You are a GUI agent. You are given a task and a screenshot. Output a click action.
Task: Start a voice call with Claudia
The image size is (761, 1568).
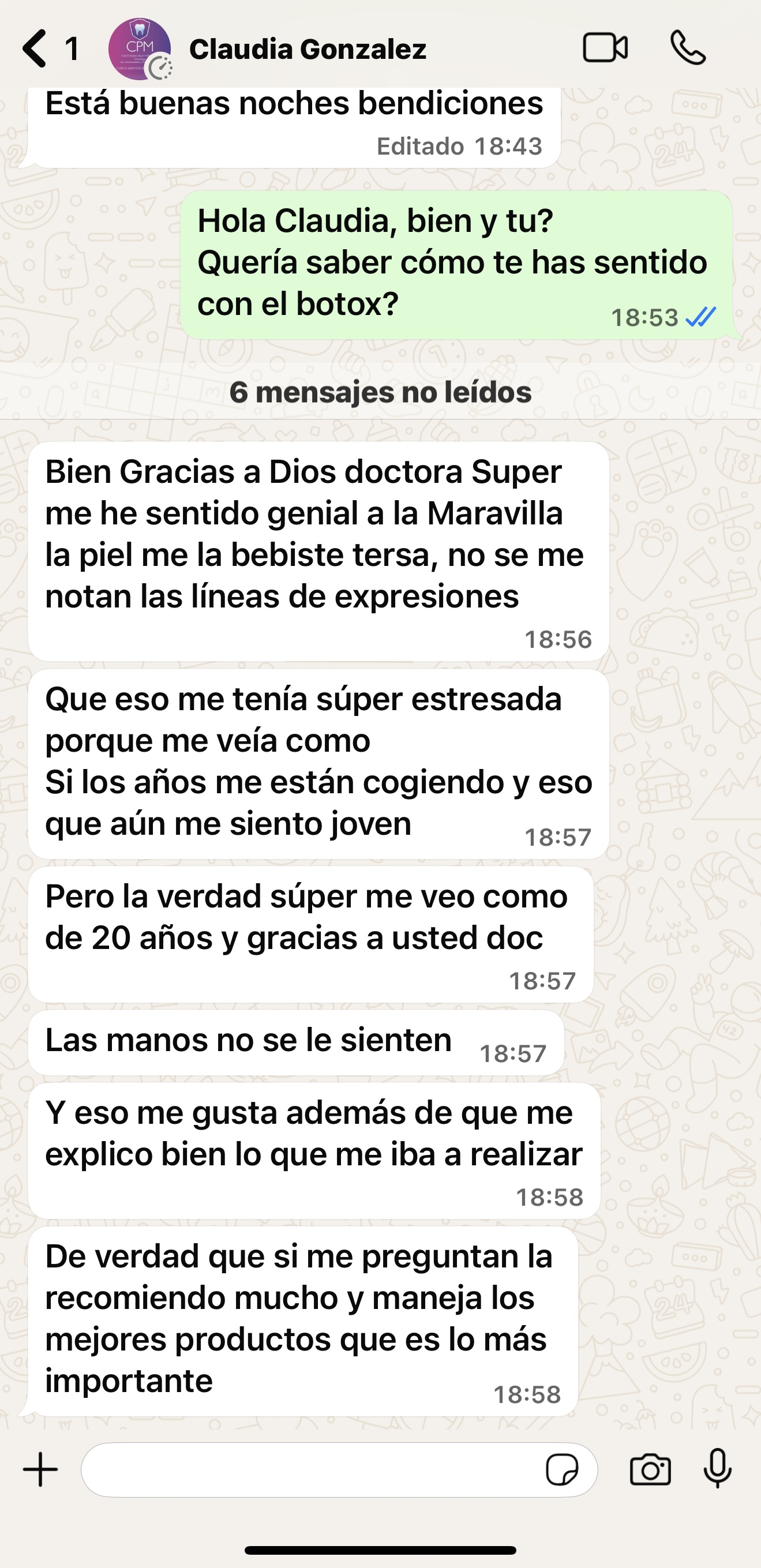pos(688,48)
